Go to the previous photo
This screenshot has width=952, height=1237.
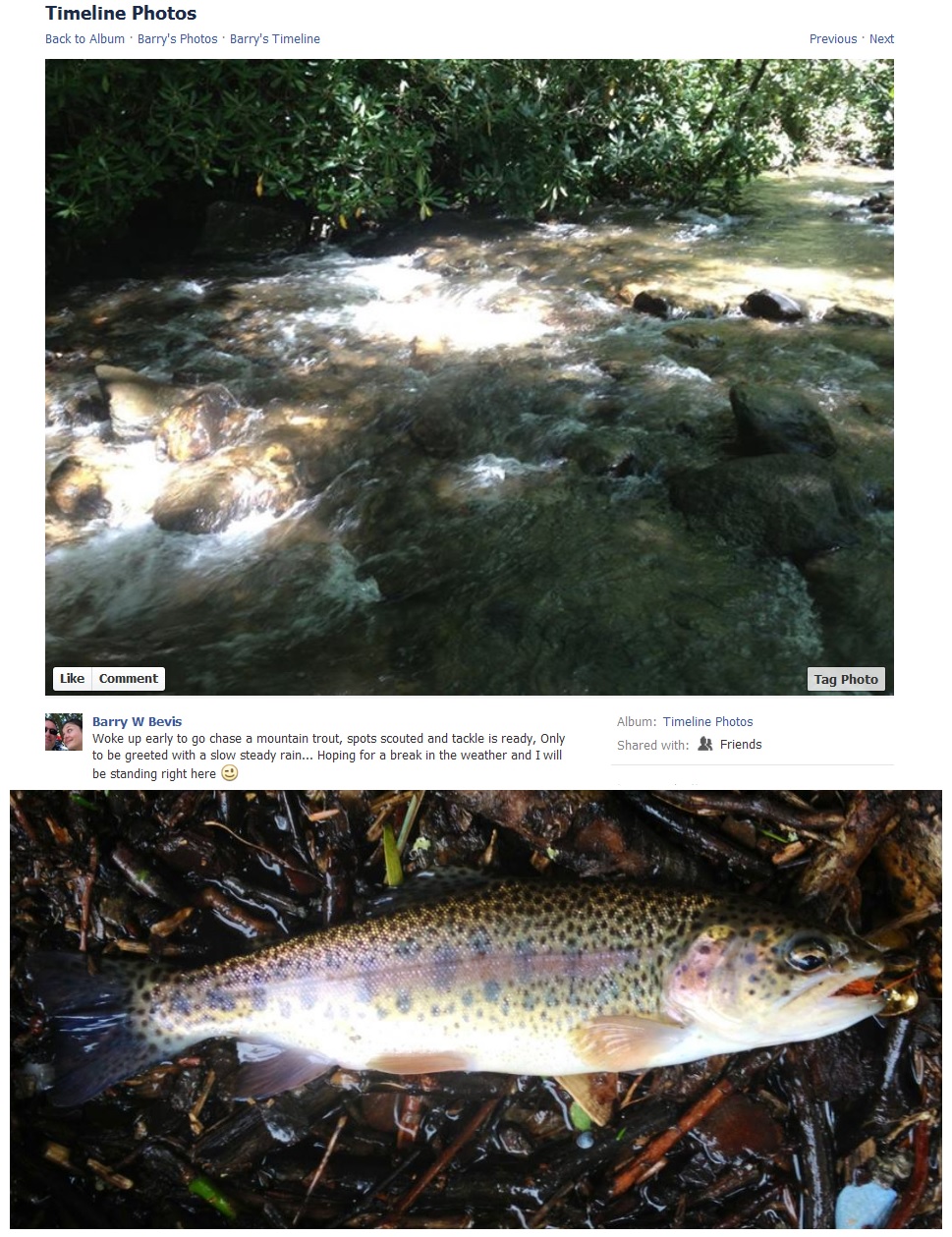coord(832,39)
